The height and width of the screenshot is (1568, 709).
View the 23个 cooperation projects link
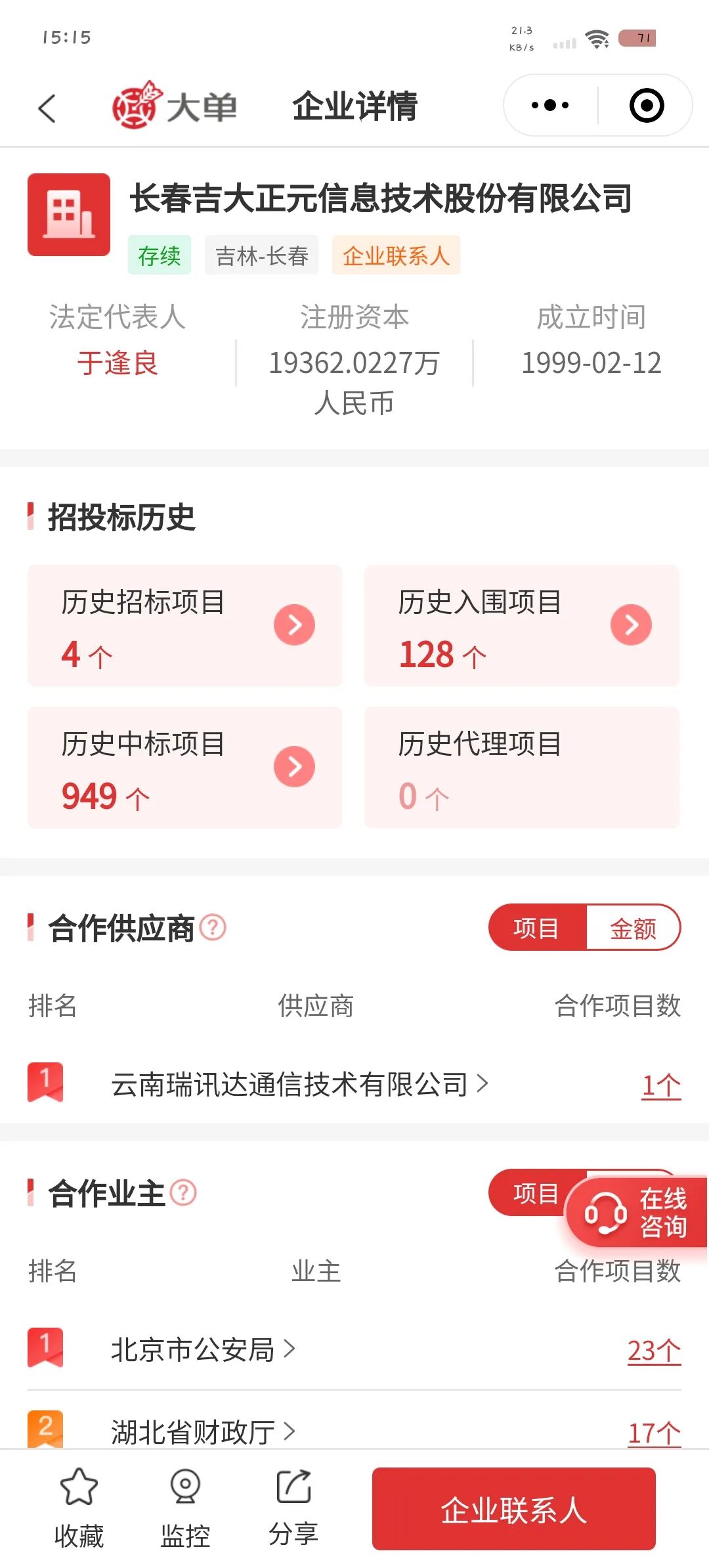click(654, 1351)
